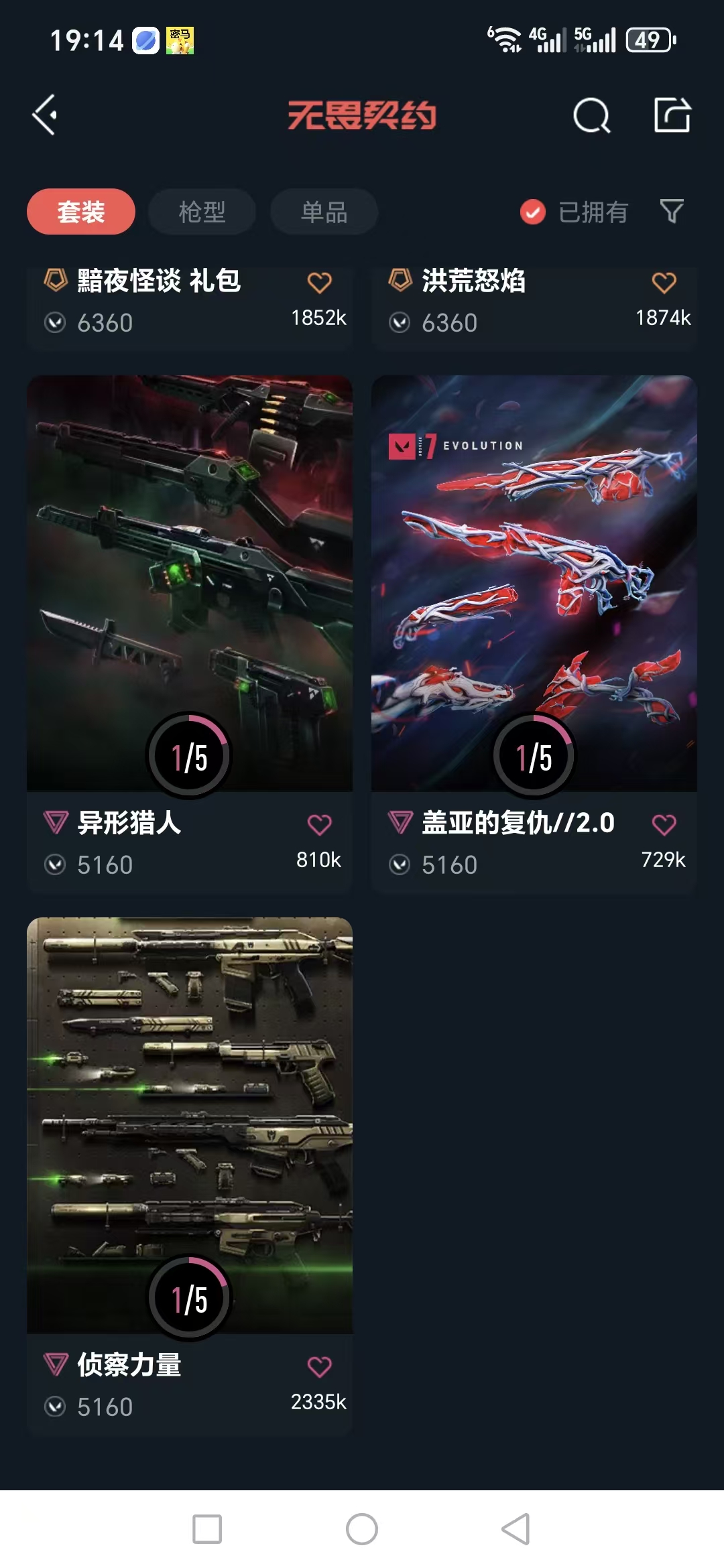The image size is (724, 1568).
Task: Like the 异形猎人 bundle
Action: (x=319, y=825)
